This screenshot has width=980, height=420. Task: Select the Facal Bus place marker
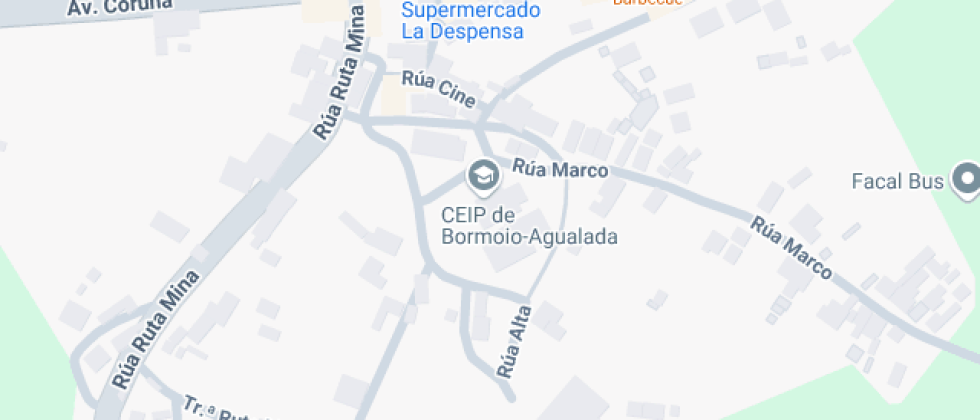tap(966, 181)
